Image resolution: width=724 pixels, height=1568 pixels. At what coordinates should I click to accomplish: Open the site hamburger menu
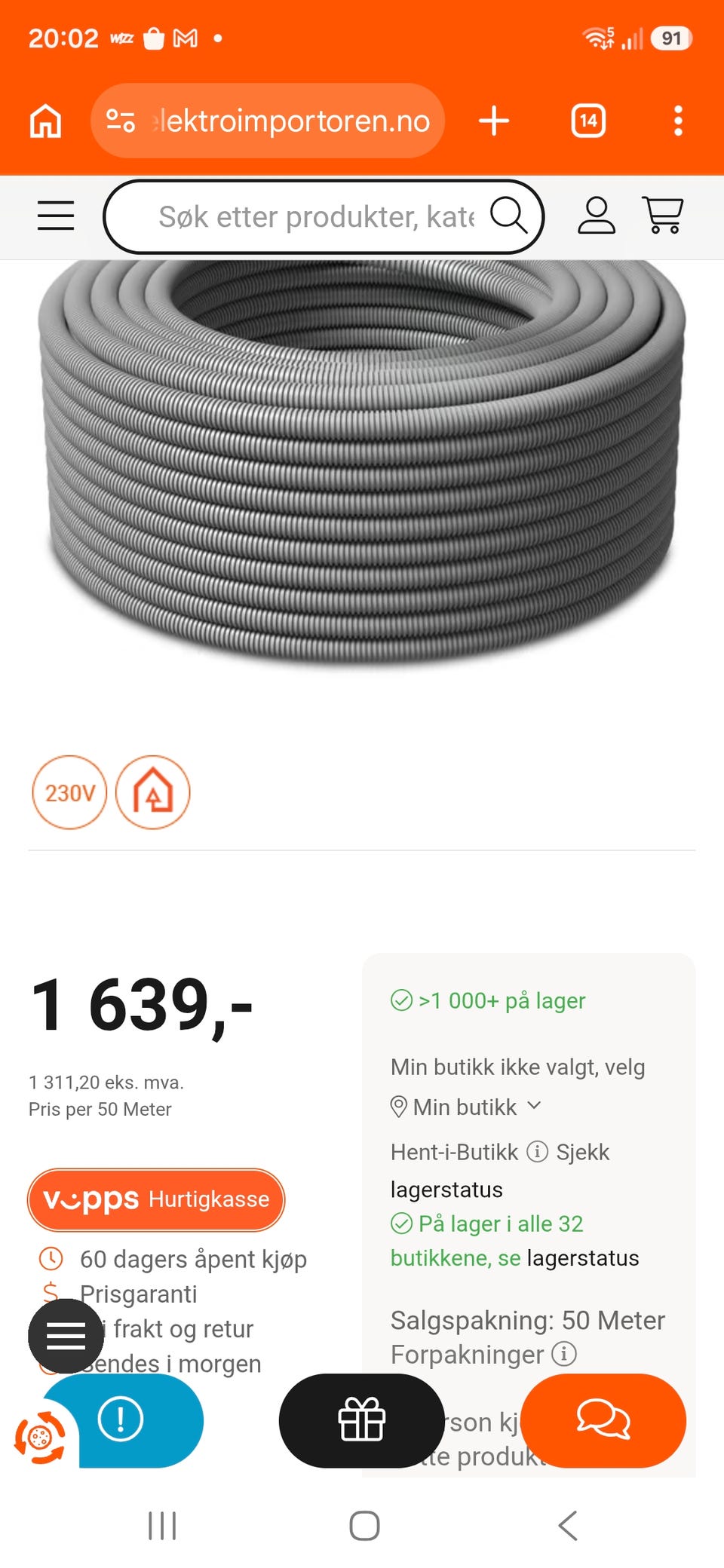coord(56,216)
